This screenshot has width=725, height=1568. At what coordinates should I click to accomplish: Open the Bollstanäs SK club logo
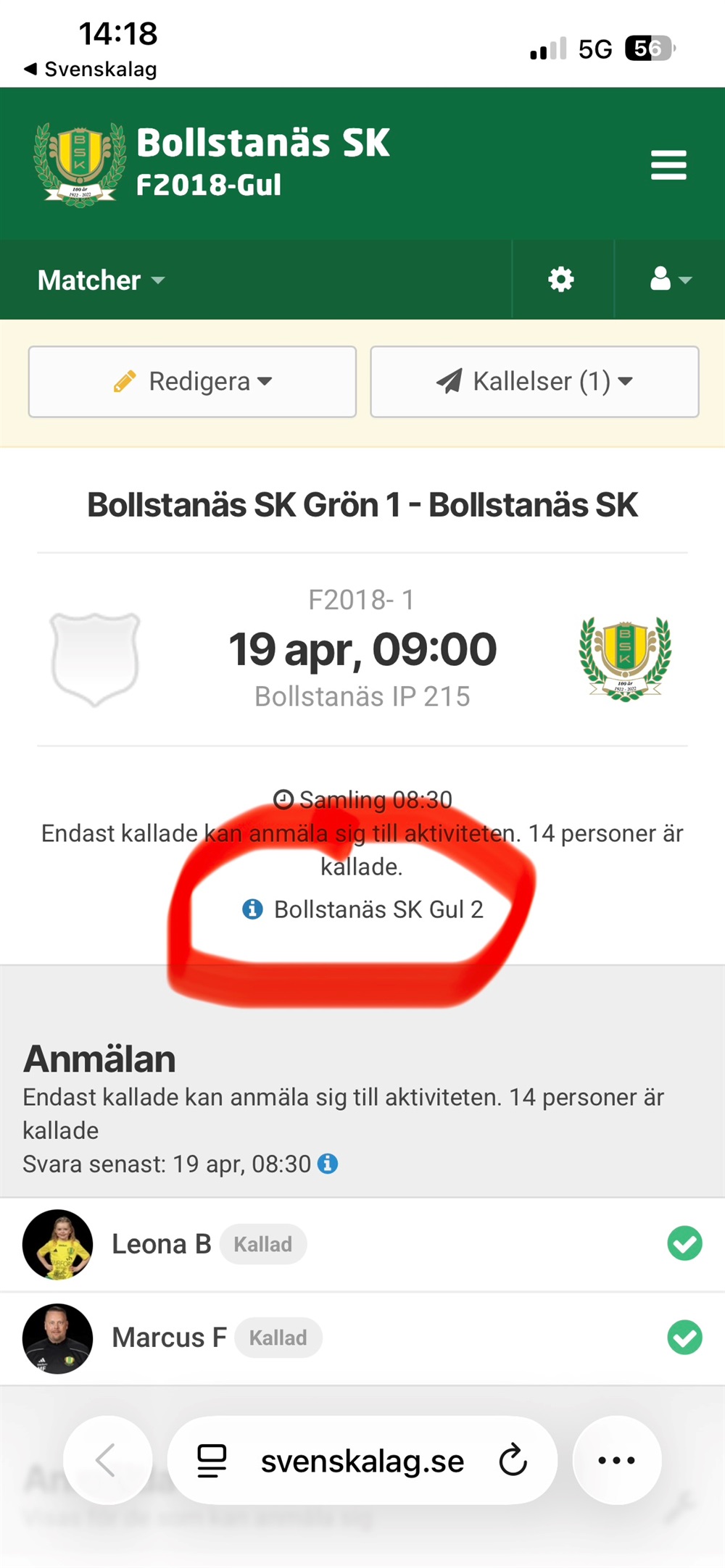coord(79,164)
